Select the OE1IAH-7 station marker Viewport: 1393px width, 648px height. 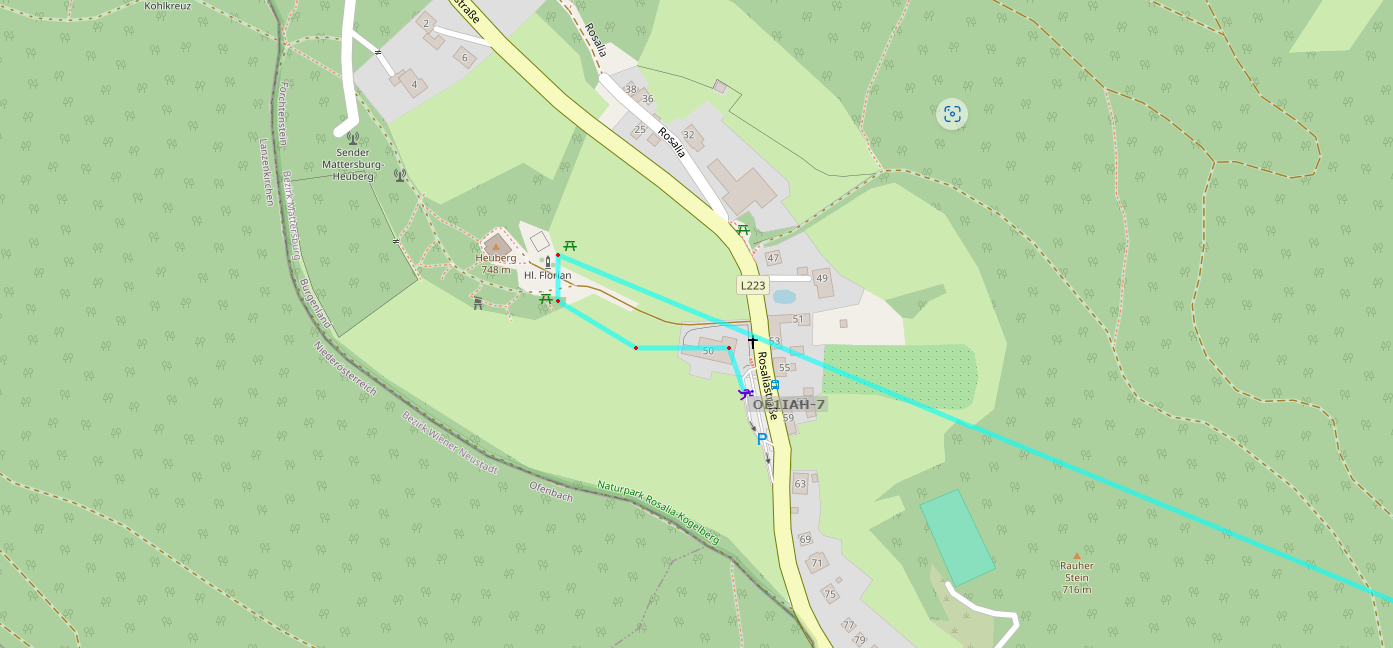pyautogui.click(x=745, y=393)
